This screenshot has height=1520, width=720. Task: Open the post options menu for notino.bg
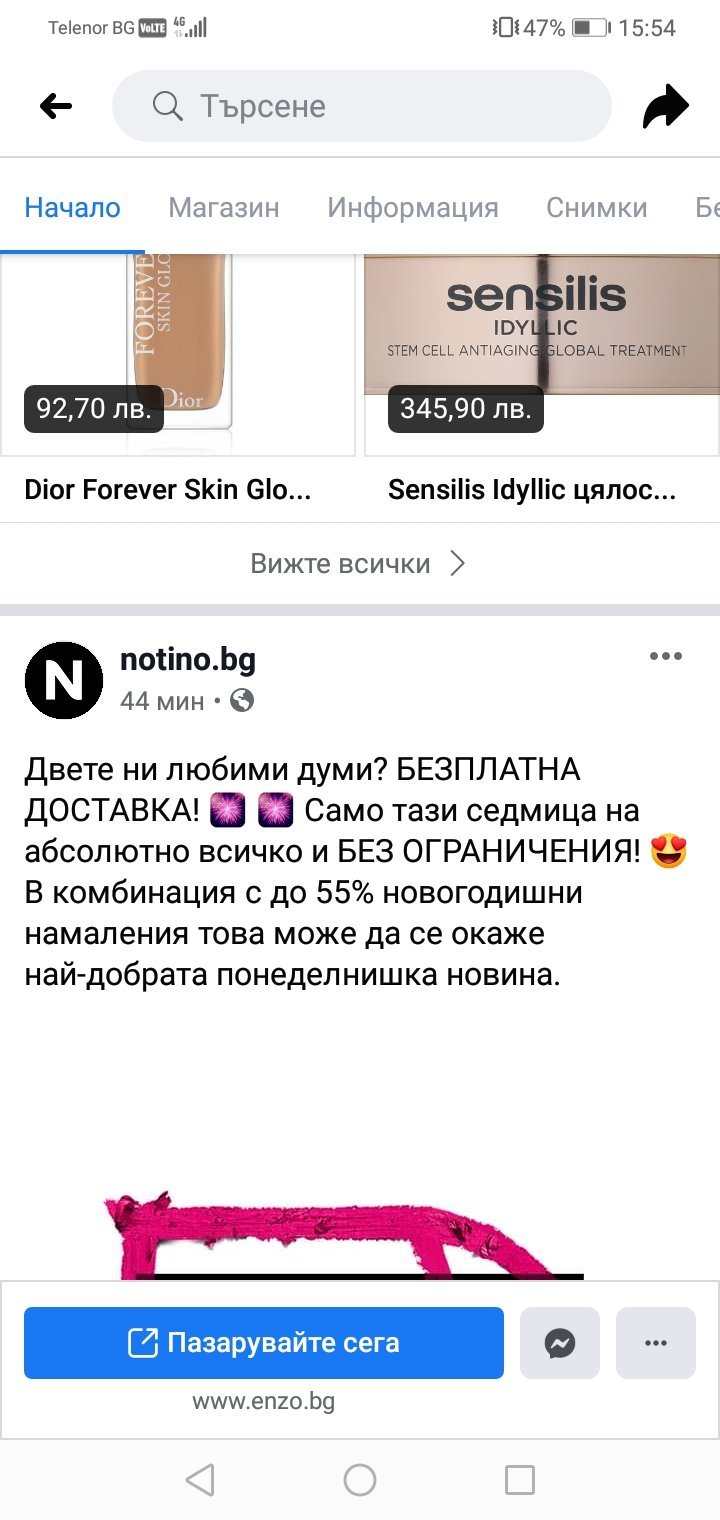(666, 657)
